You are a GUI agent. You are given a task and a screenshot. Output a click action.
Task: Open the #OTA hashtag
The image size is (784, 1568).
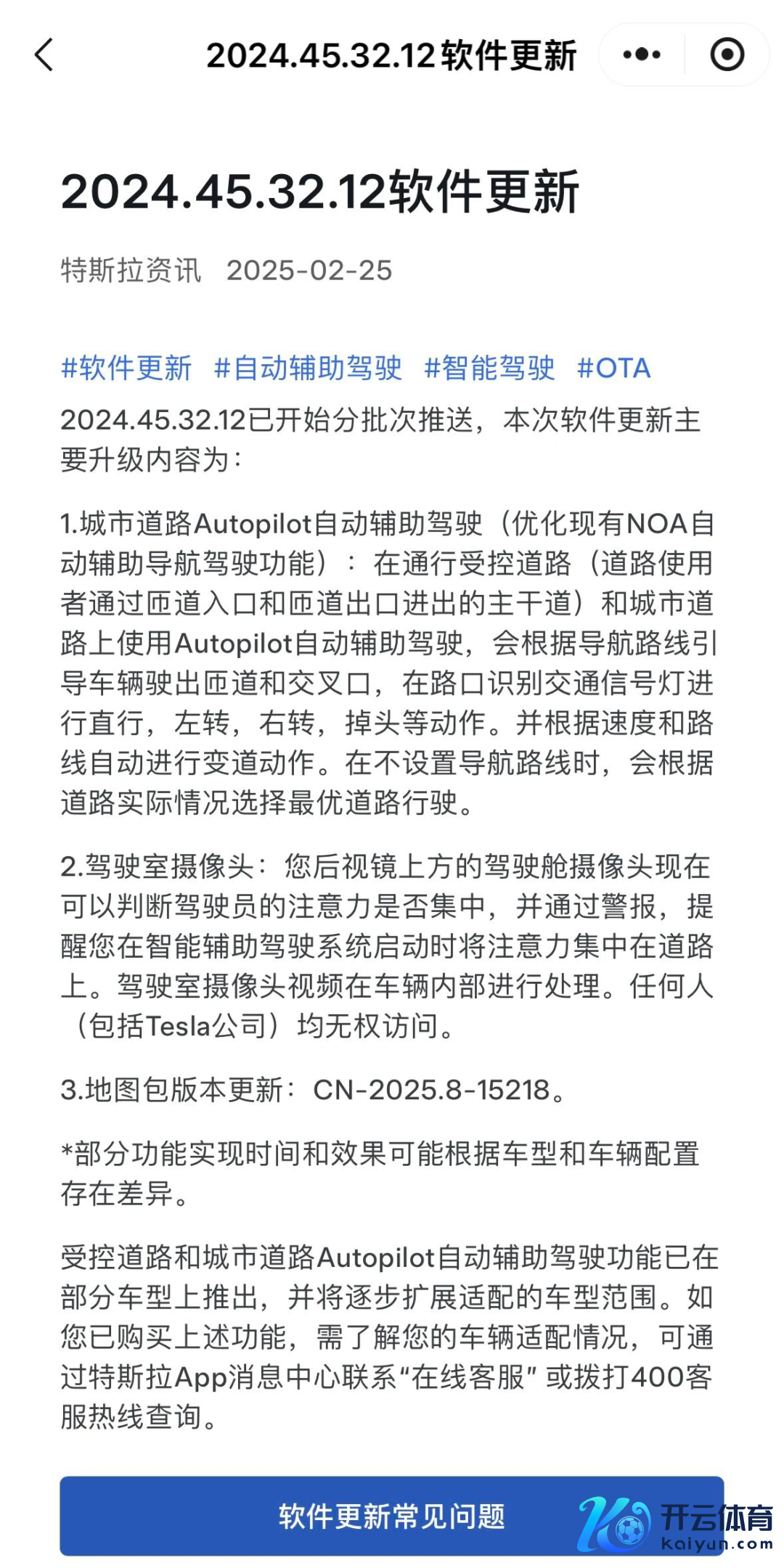pyautogui.click(x=613, y=368)
